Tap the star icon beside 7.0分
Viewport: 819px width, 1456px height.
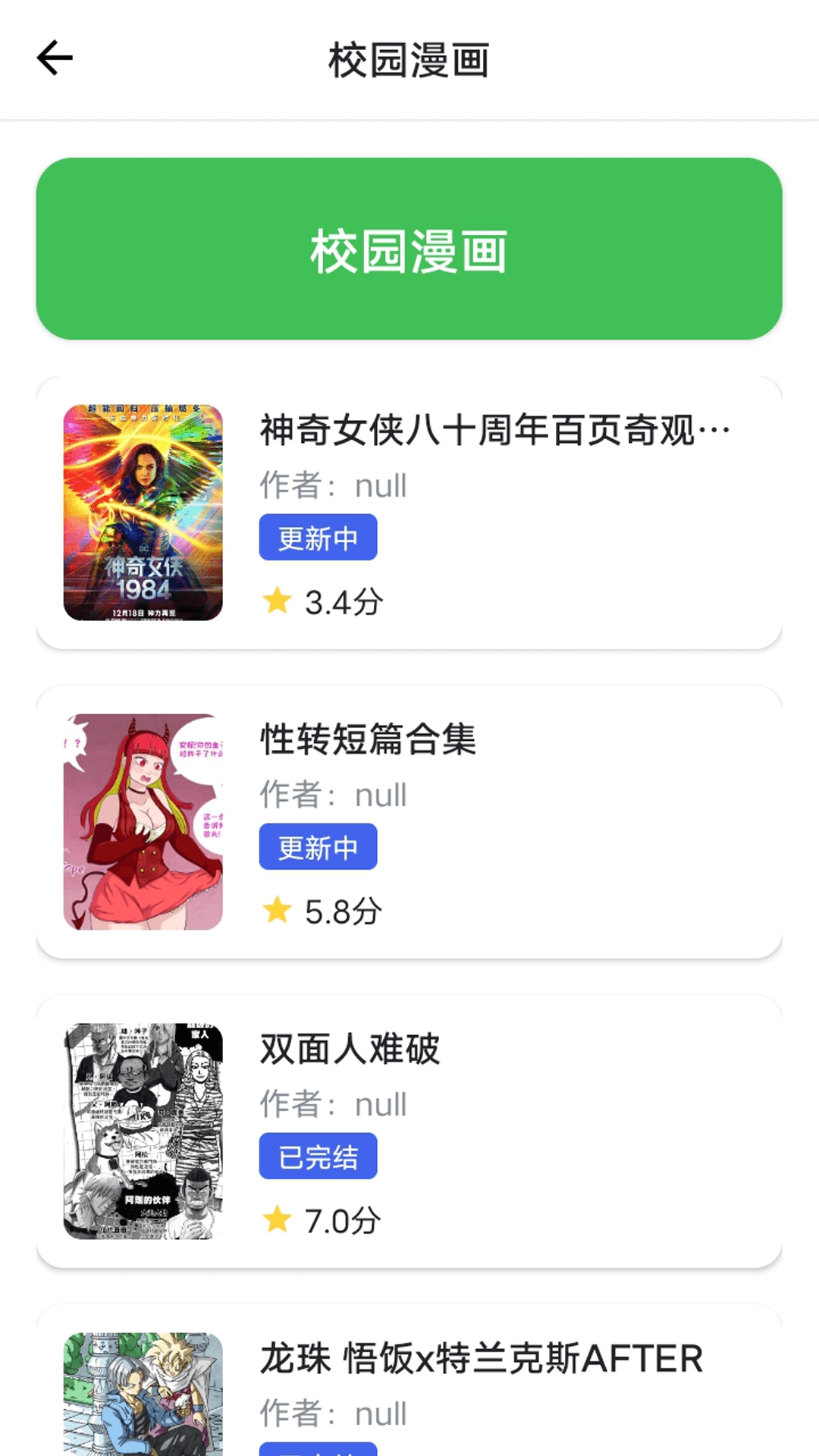278,1218
